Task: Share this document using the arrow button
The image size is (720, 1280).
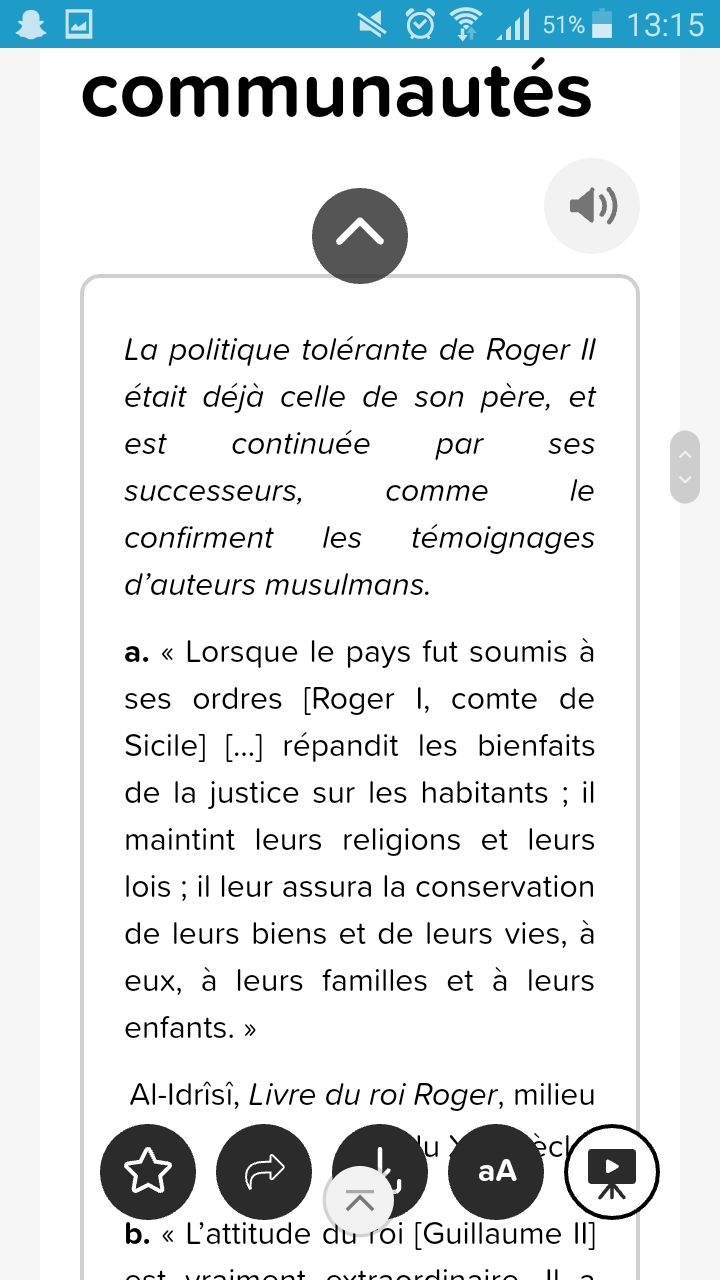Action: click(264, 1171)
